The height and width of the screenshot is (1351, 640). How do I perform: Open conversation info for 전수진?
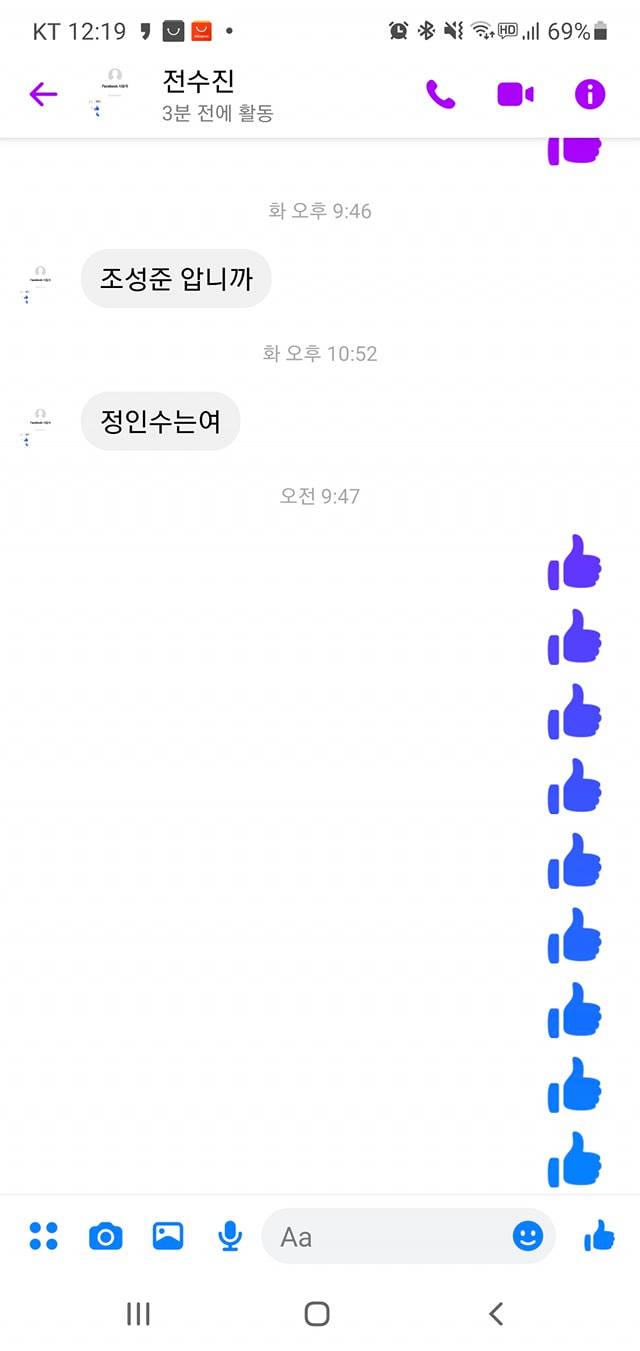590,94
